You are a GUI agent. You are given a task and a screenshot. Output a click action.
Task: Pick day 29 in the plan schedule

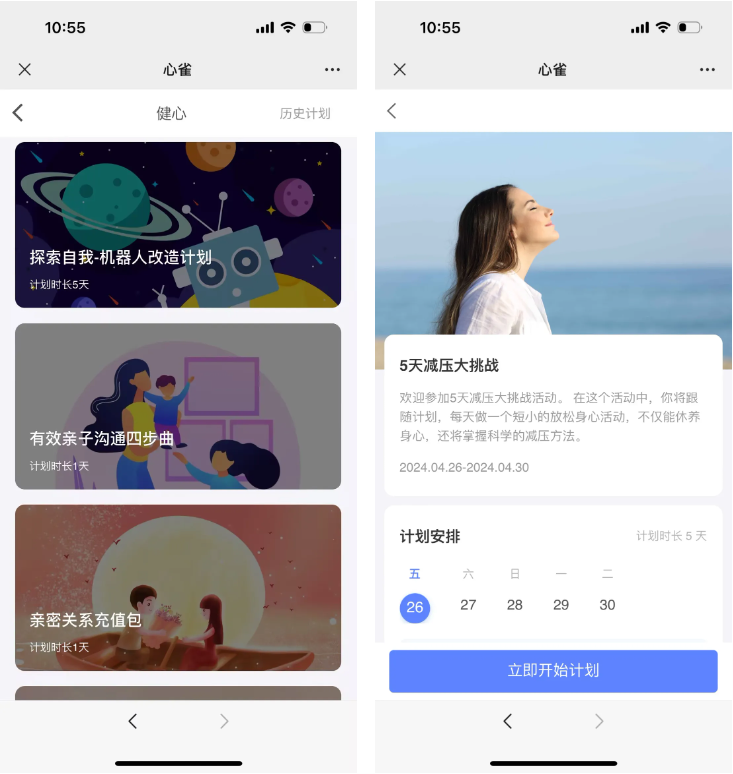pyautogui.click(x=561, y=605)
